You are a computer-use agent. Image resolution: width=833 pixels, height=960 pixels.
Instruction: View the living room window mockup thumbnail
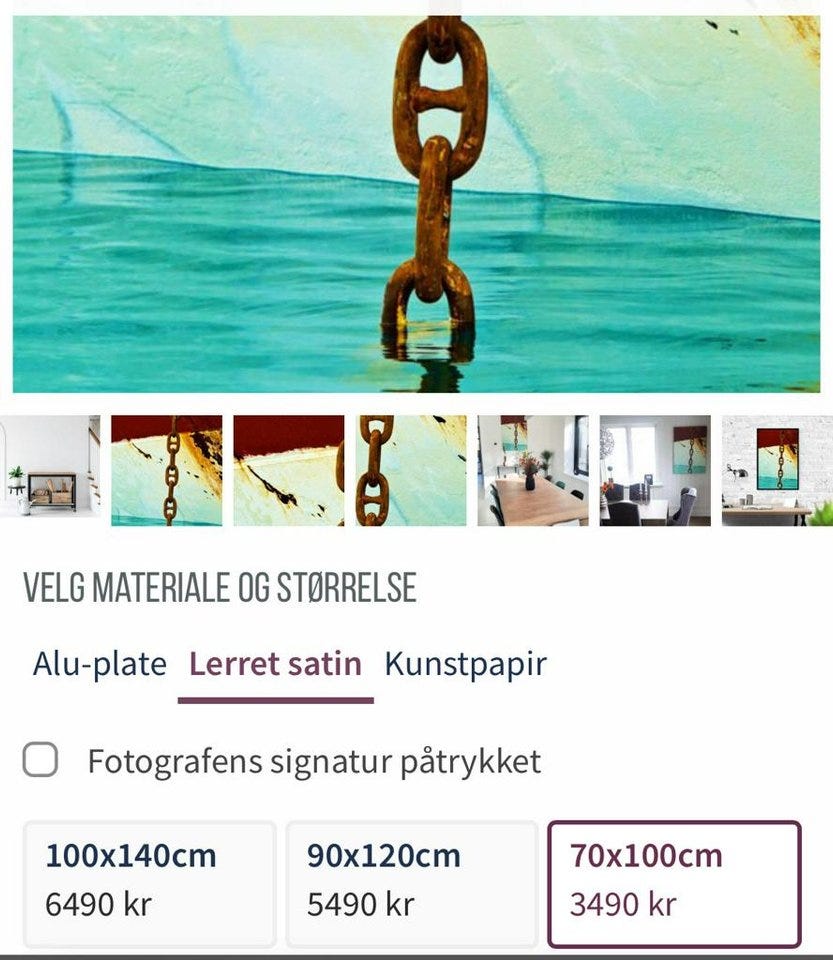click(655, 470)
